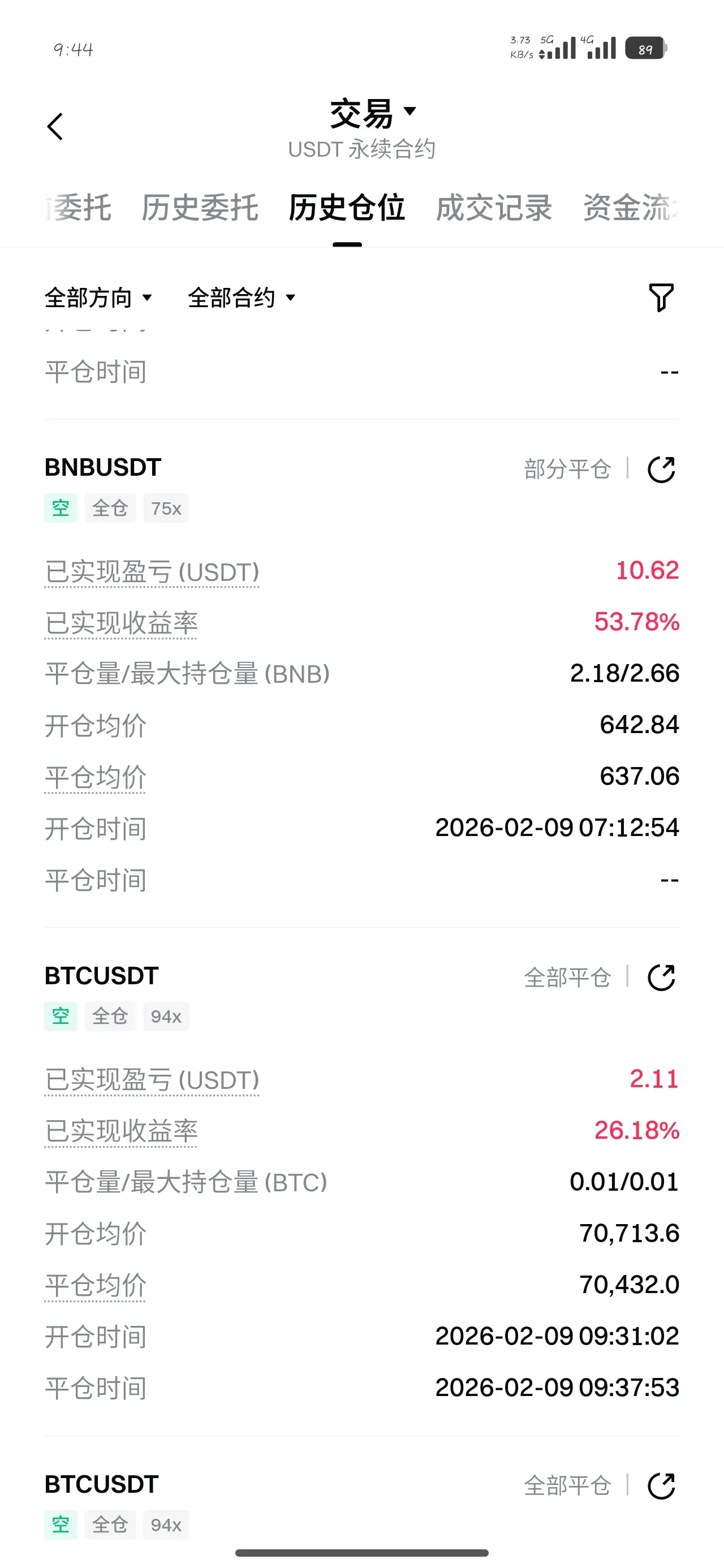The image size is (724, 1568).
Task: Tap 已实现收益率 label beside 26.18%
Action: point(121,1131)
